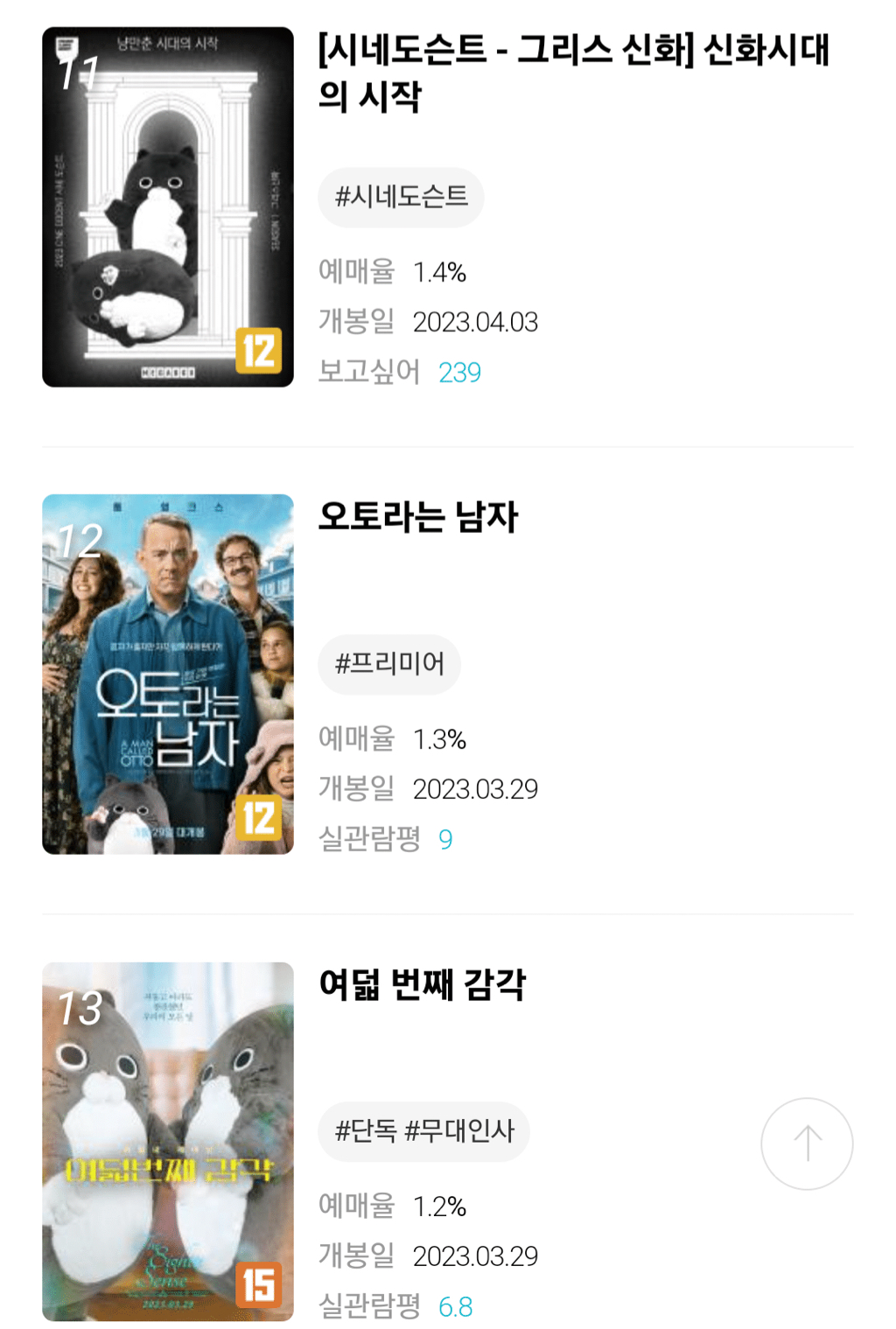
Task: Select the #단독 #무대인사 tag
Action: coord(423,1131)
